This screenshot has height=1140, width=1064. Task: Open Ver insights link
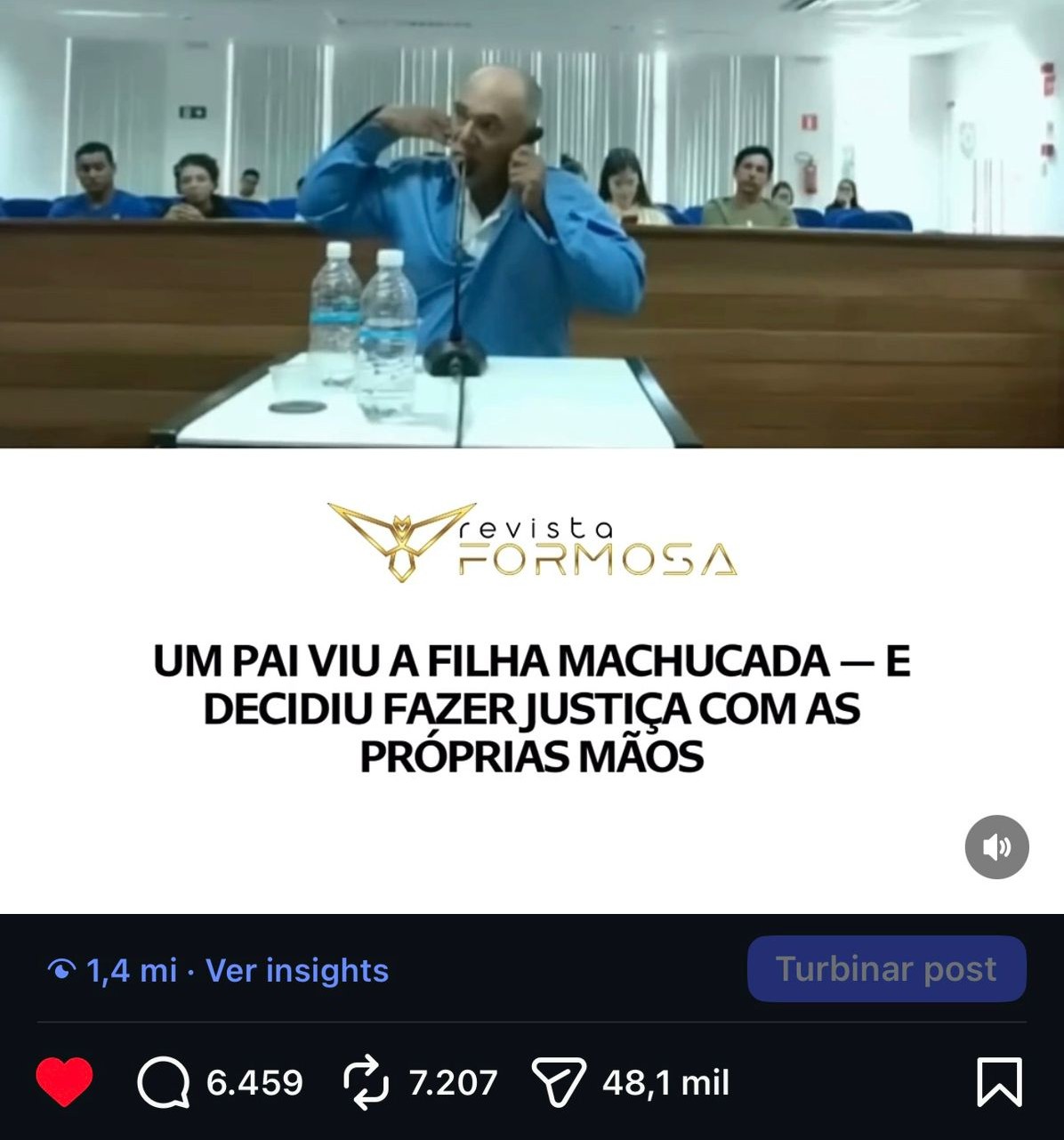296,970
